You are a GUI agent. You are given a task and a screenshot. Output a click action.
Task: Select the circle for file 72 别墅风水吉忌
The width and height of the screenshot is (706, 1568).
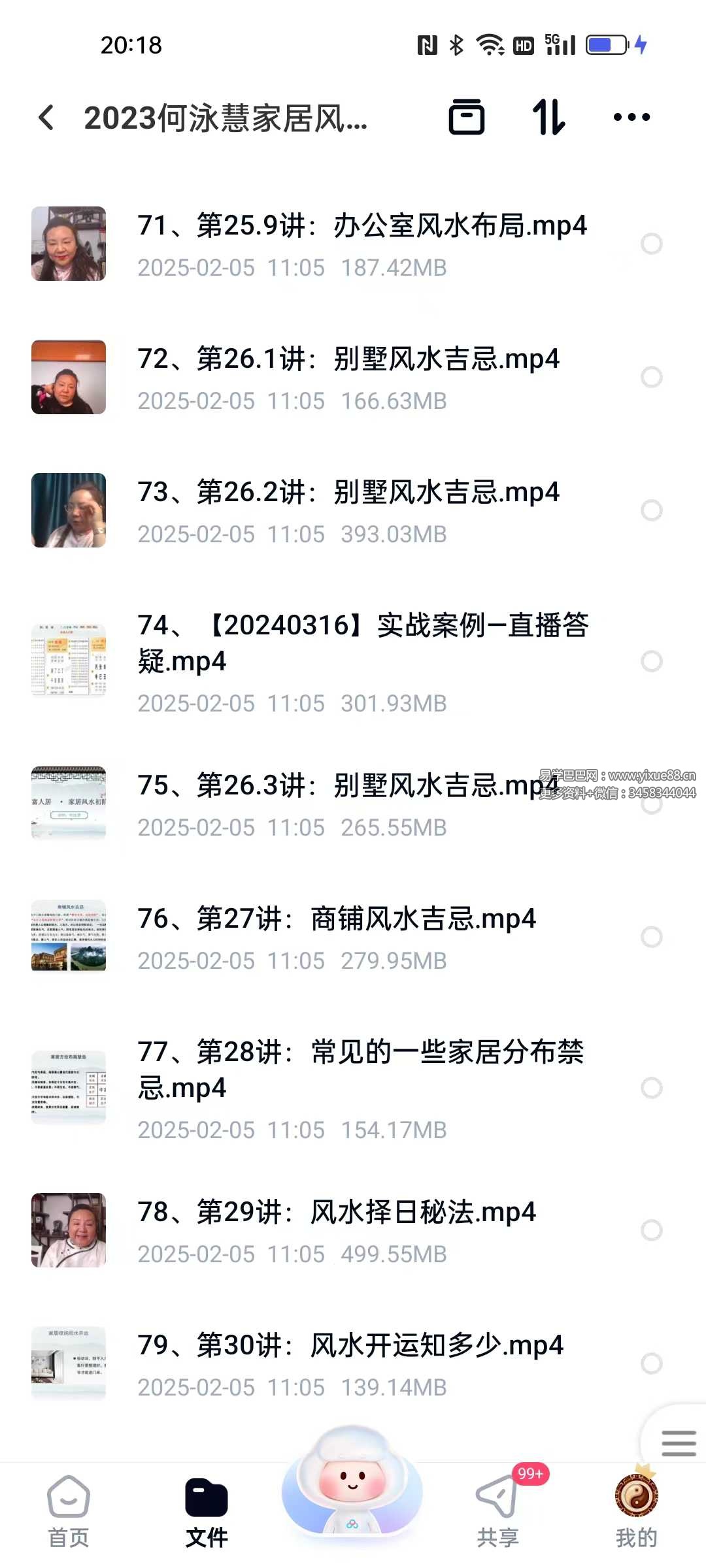pos(652,377)
